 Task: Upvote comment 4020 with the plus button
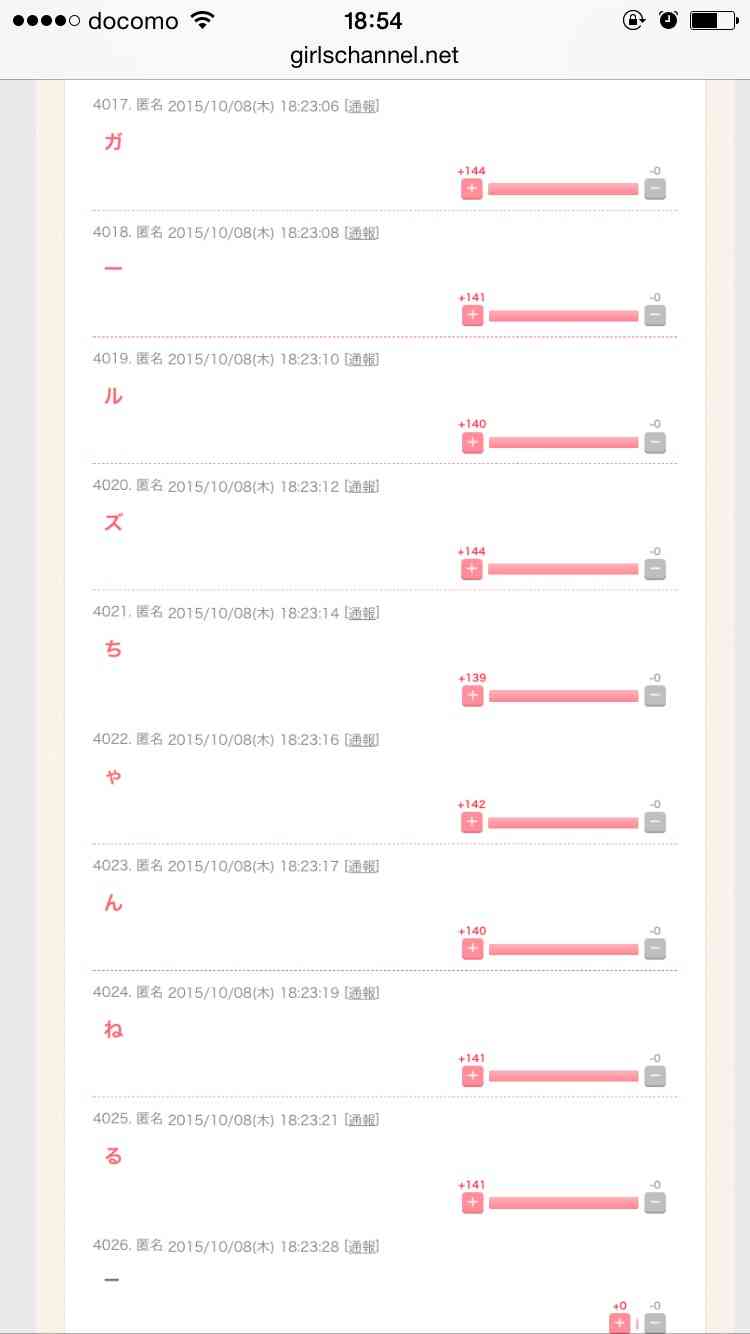pyautogui.click(x=472, y=570)
